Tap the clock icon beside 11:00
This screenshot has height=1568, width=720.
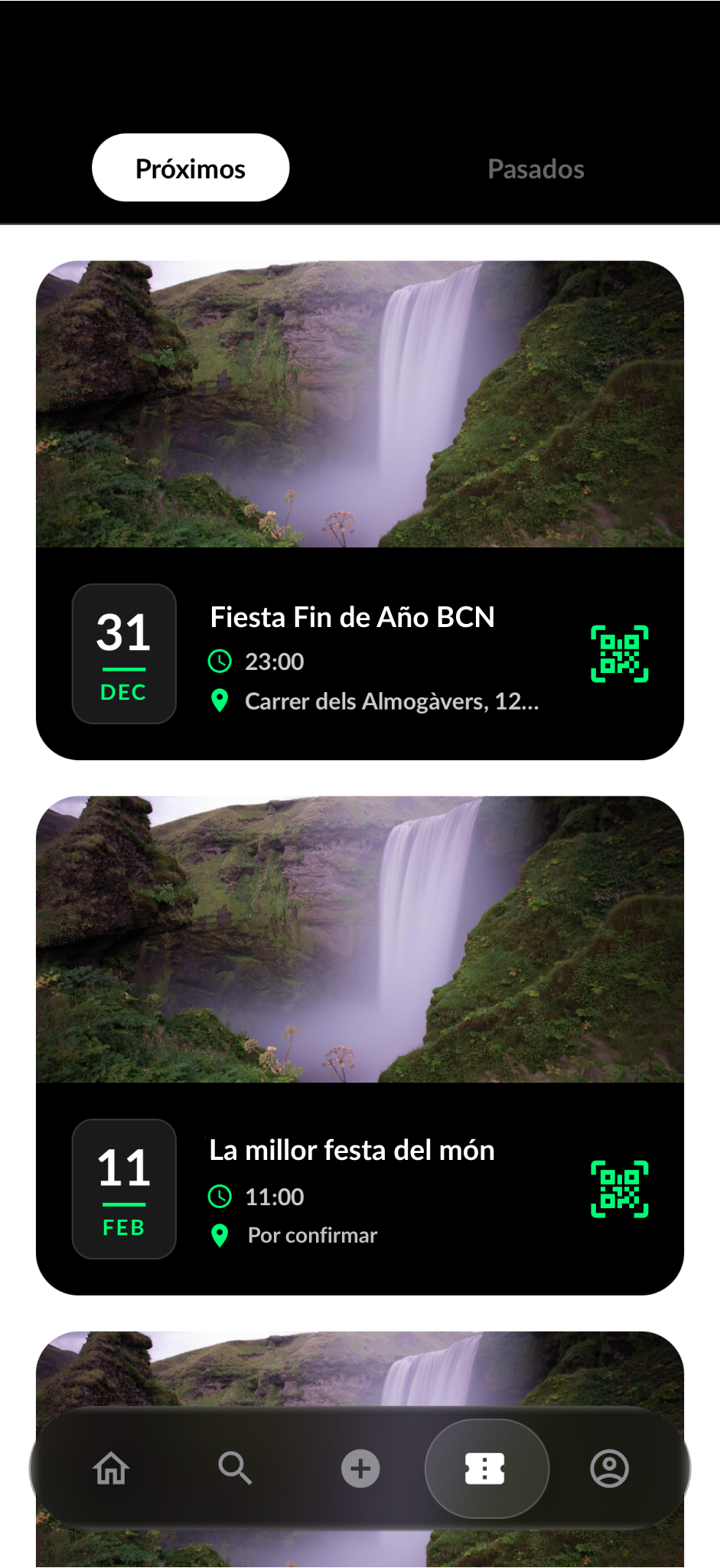(x=220, y=1196)
